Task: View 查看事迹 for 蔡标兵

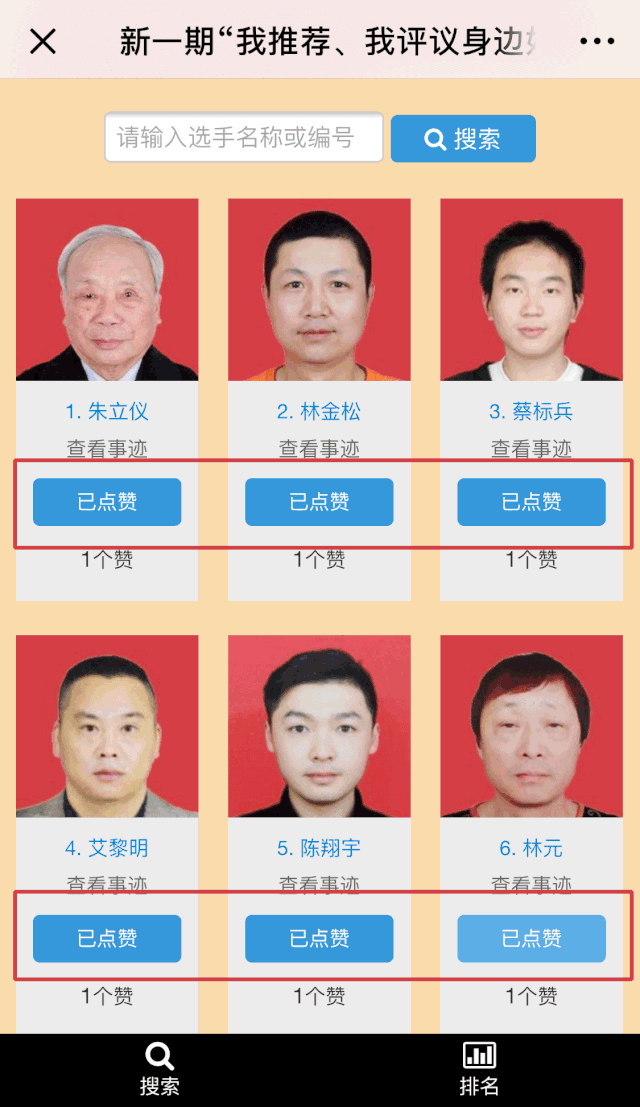Action: click(531, 450)
